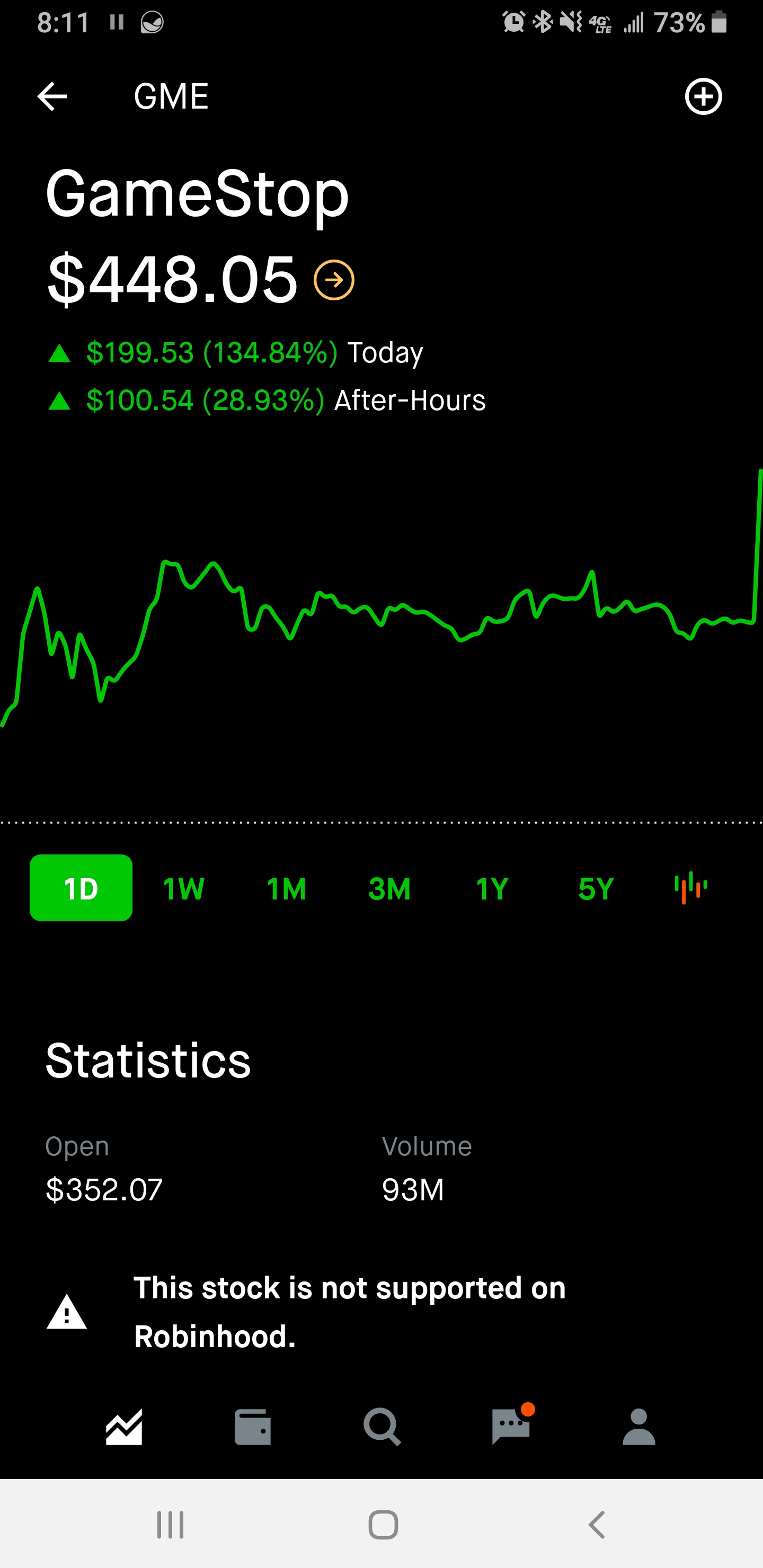Show the 3M chart range
This screenshot has width=763, height=1568.
click(x=390, y=889)
